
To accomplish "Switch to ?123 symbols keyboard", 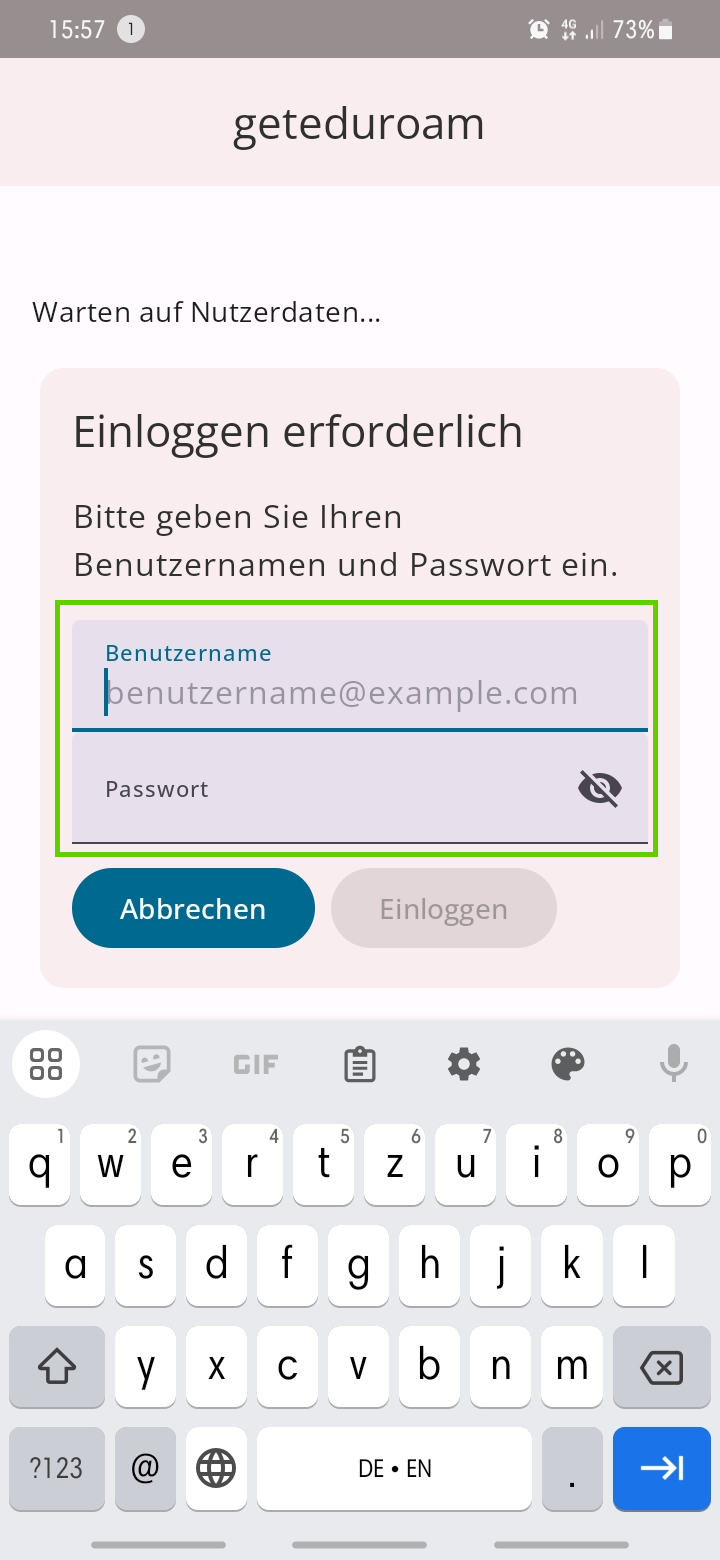I will 56,1468.
